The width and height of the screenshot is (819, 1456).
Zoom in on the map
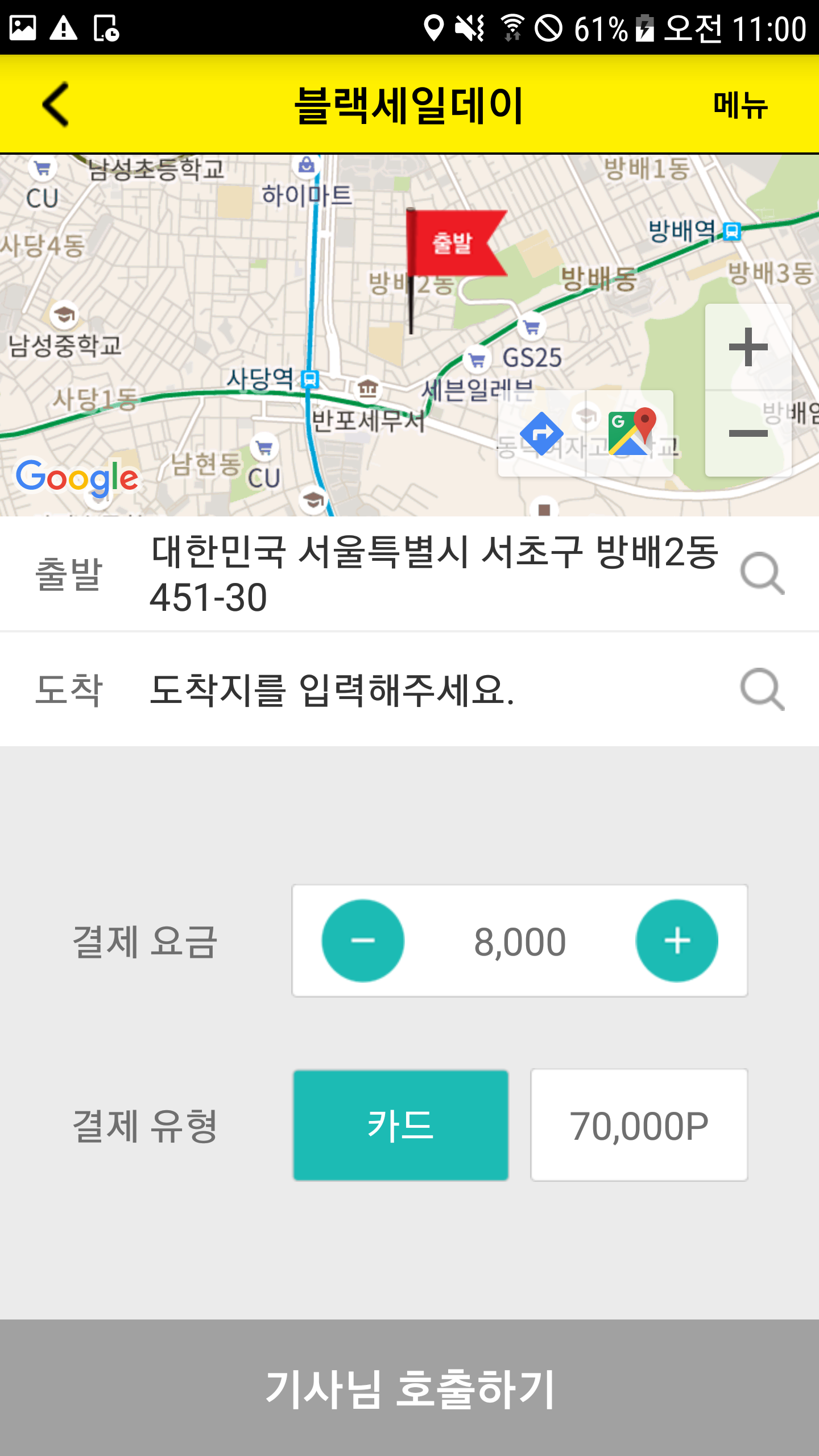click(748, 347)
